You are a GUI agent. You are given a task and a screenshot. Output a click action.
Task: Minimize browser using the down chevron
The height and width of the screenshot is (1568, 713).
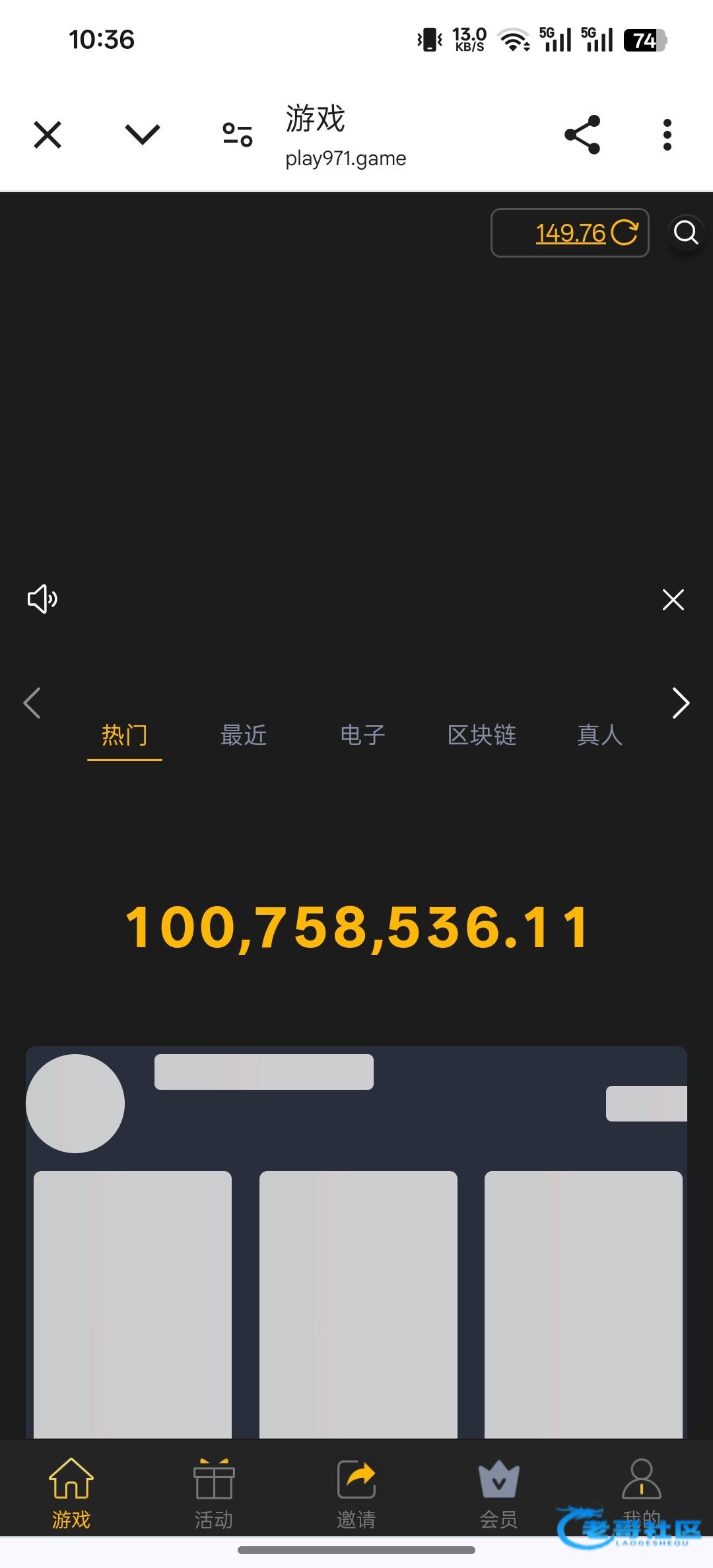click(x=143, y=135)
